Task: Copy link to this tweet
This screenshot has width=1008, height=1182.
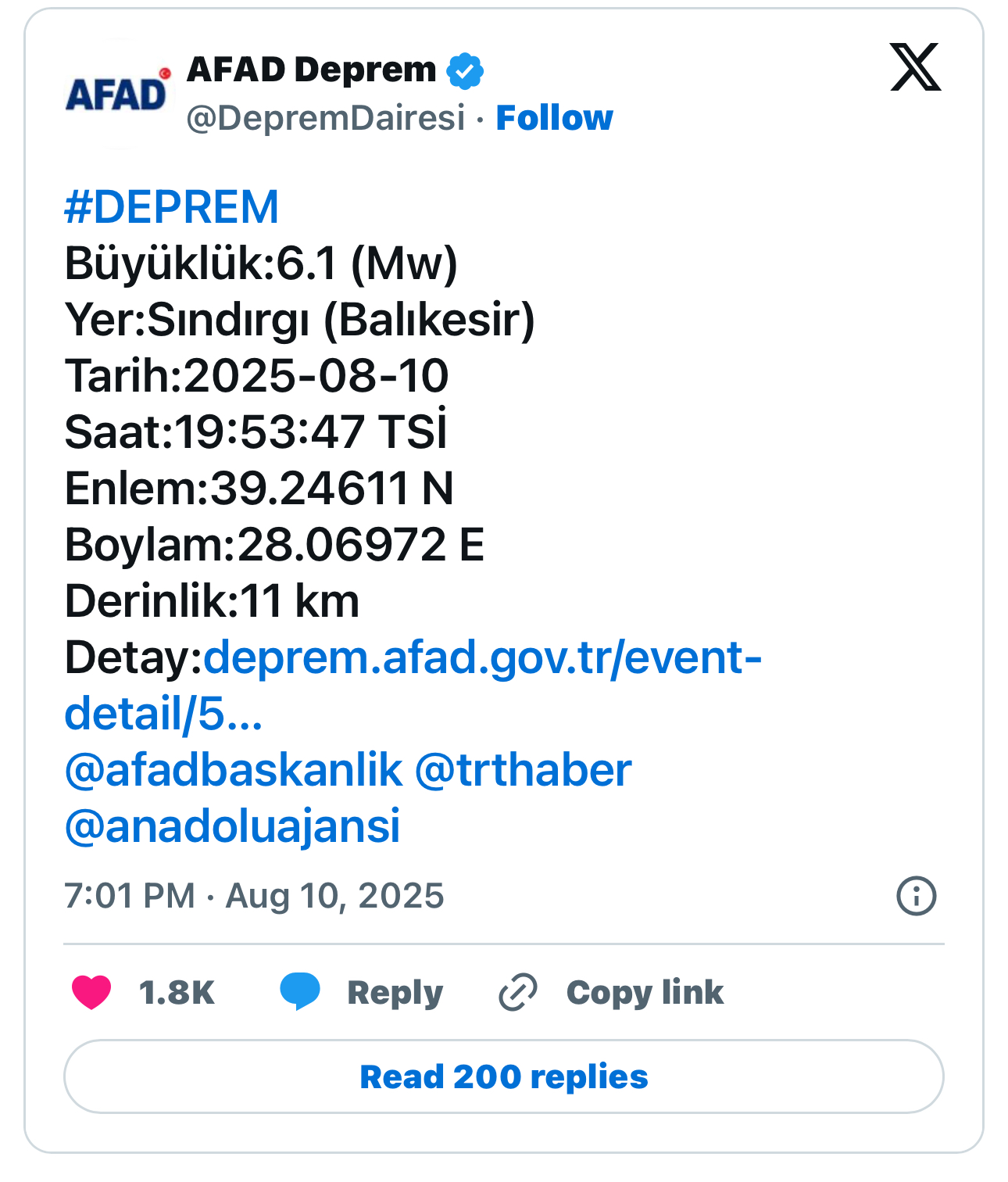Action: click(612, 992)
